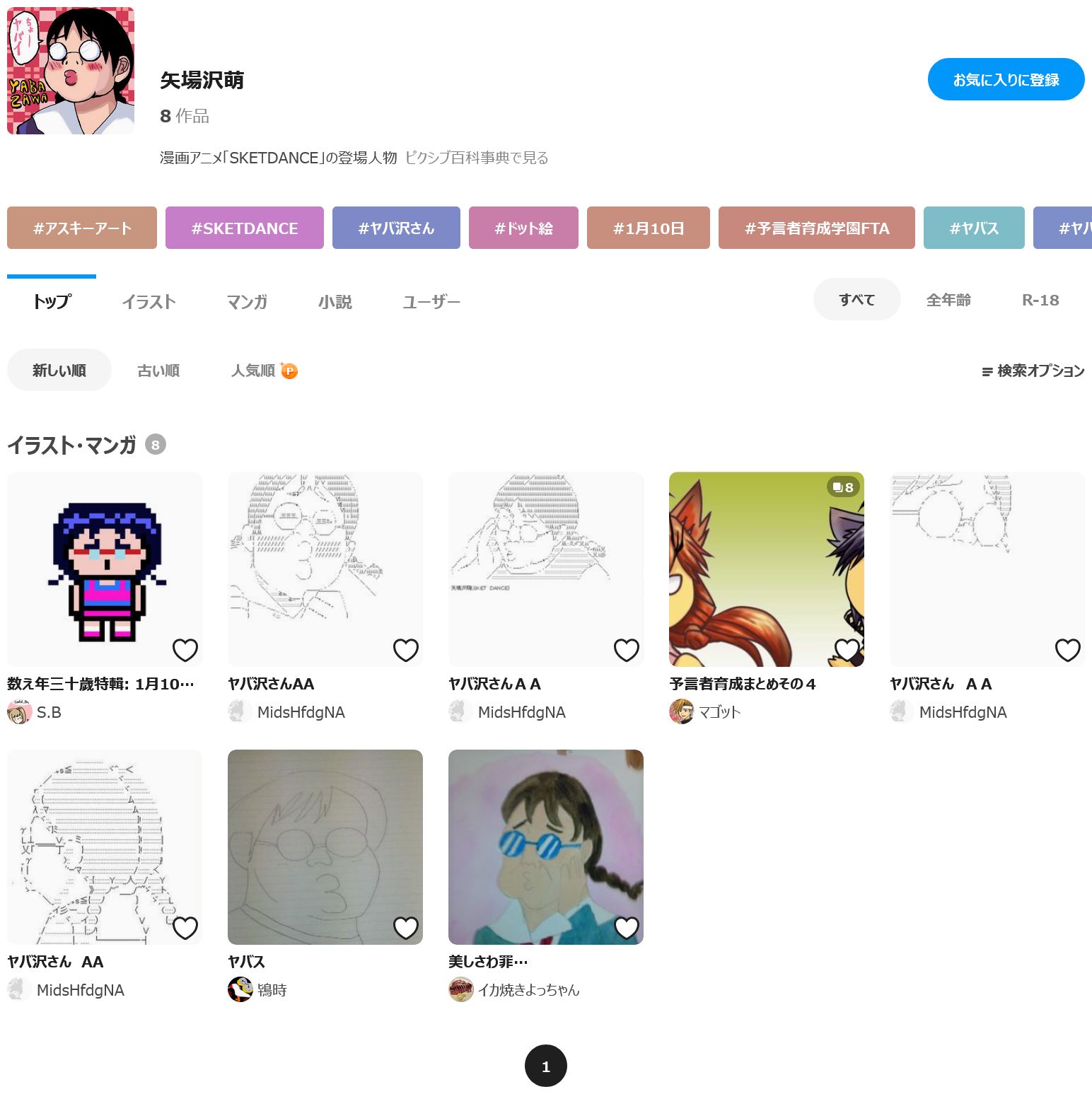The image size is (1092, 1094).
Task: Sort by 古い順
Action: coord(158,370)
